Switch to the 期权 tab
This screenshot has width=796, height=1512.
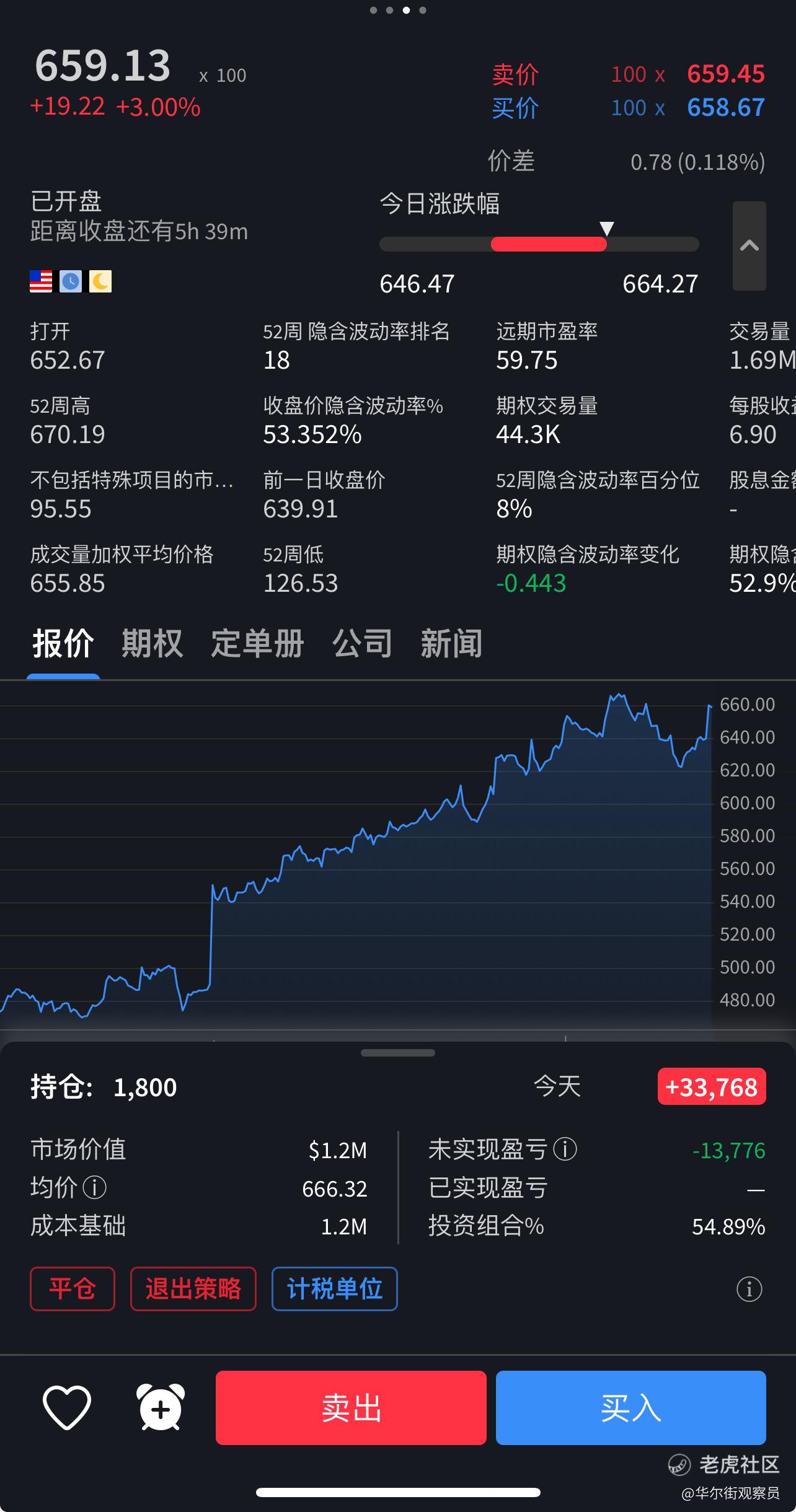(152, 643)
